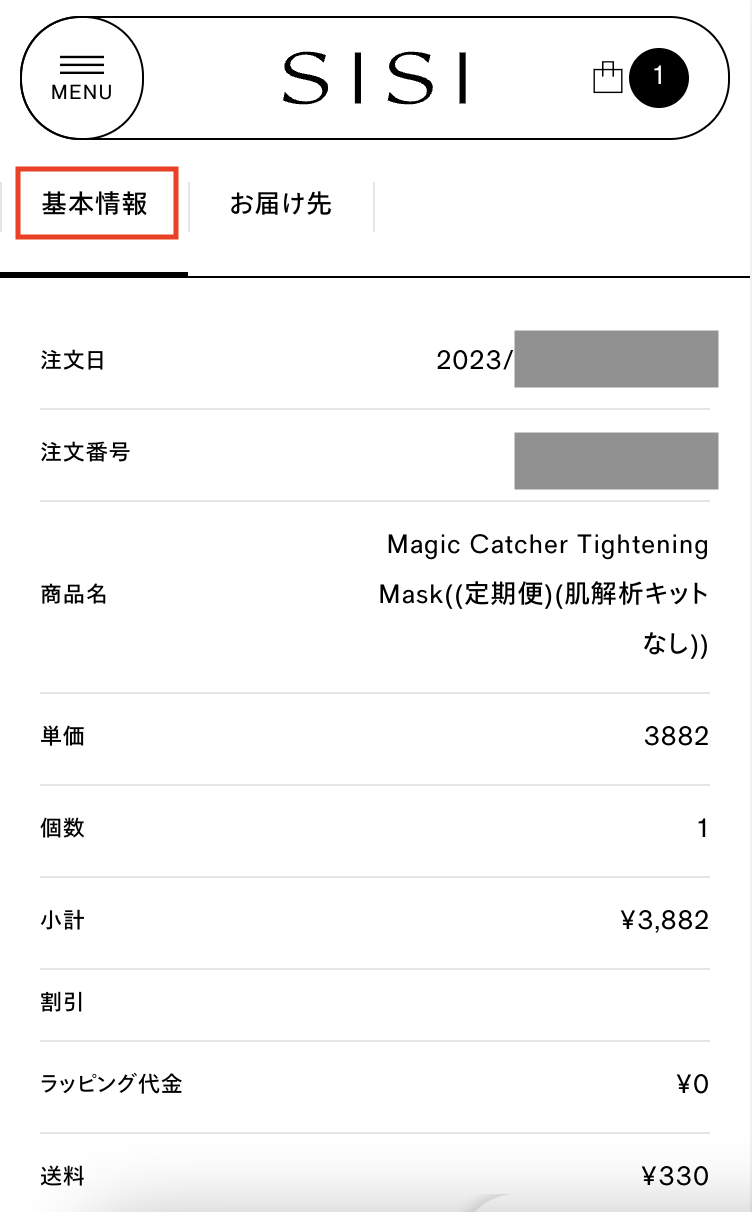This screenshot has width=752, height=1212.
Task: Open the MENU button
Action: point(82,78)
